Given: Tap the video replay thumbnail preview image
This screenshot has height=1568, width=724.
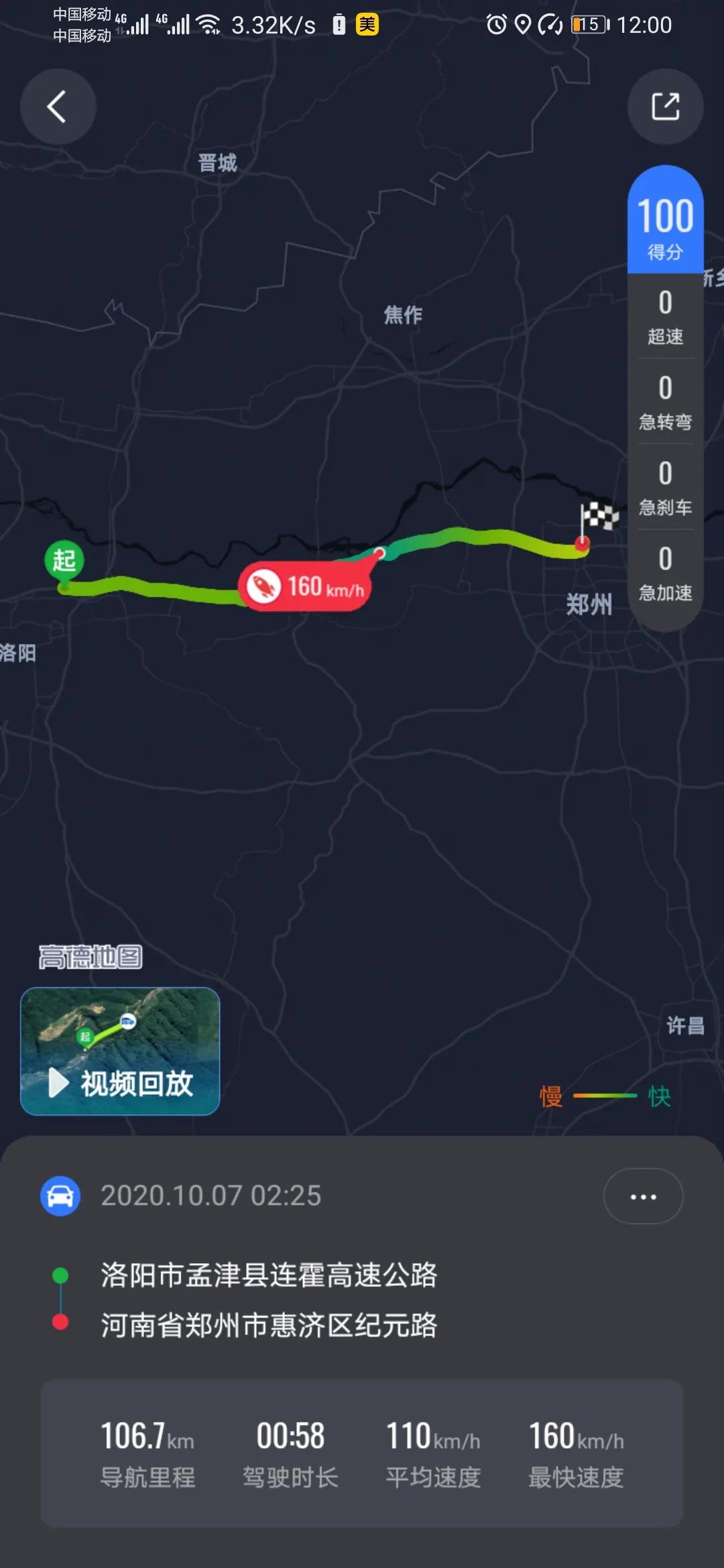Looking at the screenshot, I should 119,1019.
